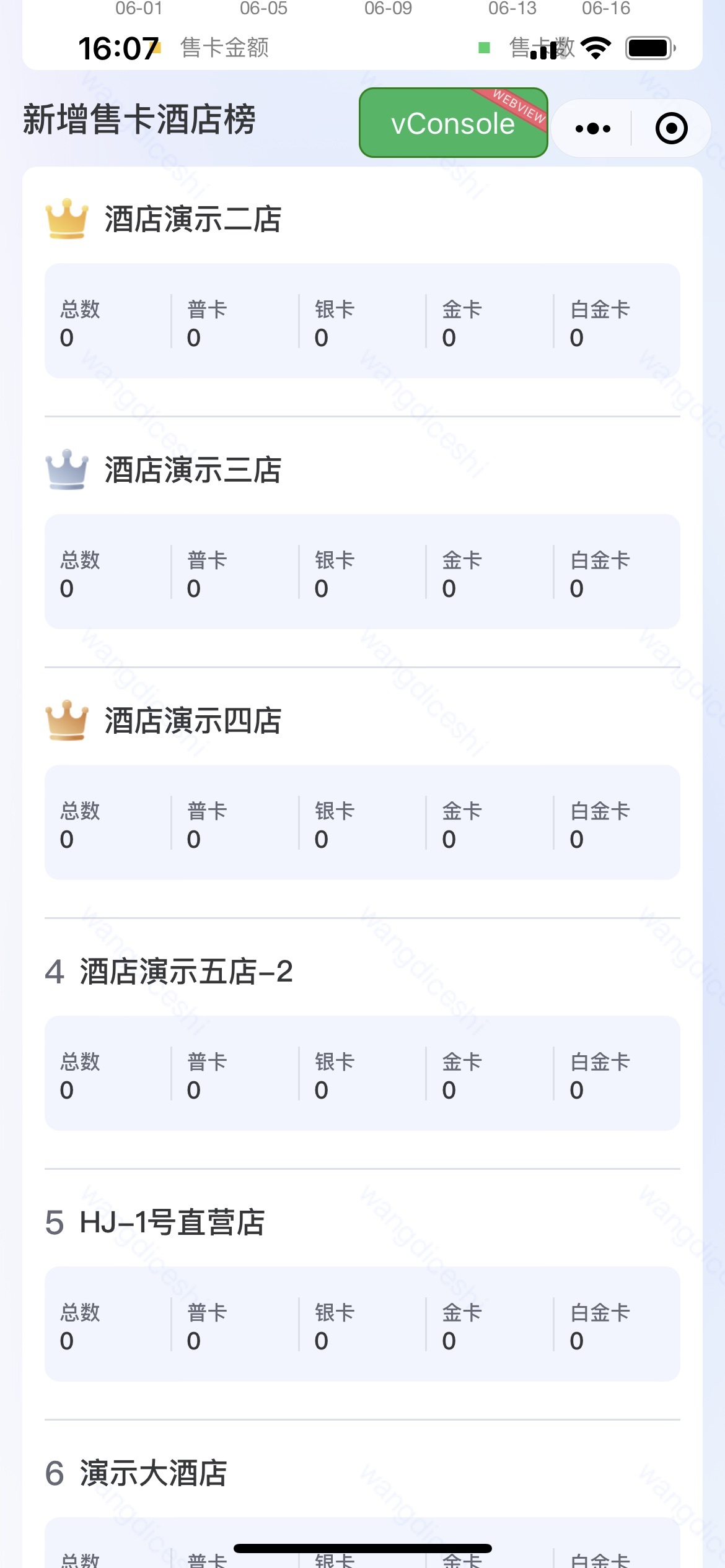Close the mini program via the circle icon
Viewport: 725px width, 1568px height.
pyautogui.click(x=671, y=128)
